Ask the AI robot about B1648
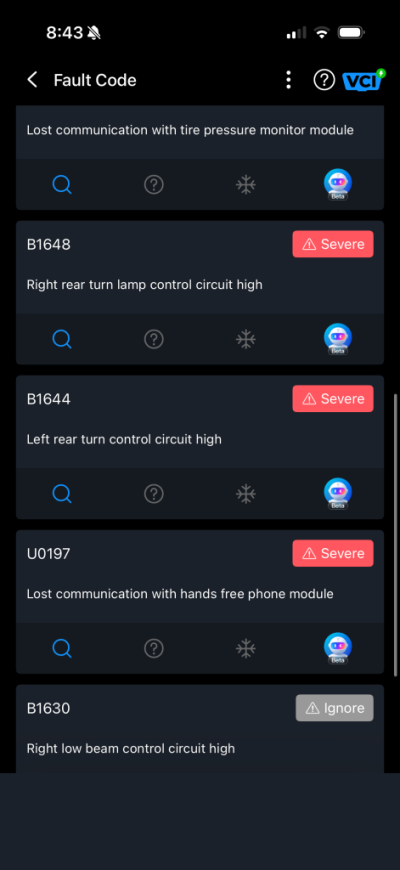 point(337,339)
